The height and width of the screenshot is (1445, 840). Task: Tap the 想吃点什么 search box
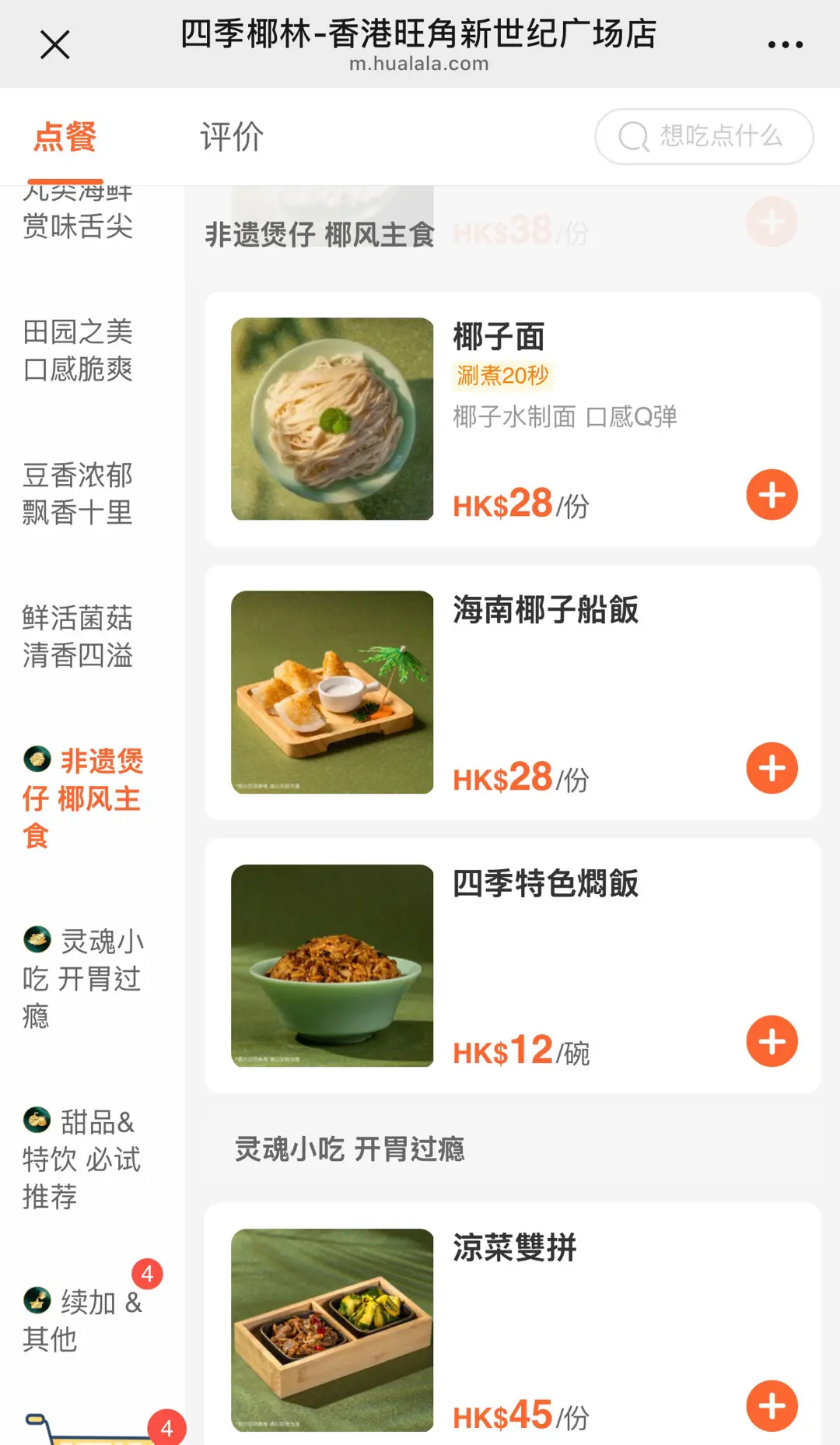(x=704, y=137)
